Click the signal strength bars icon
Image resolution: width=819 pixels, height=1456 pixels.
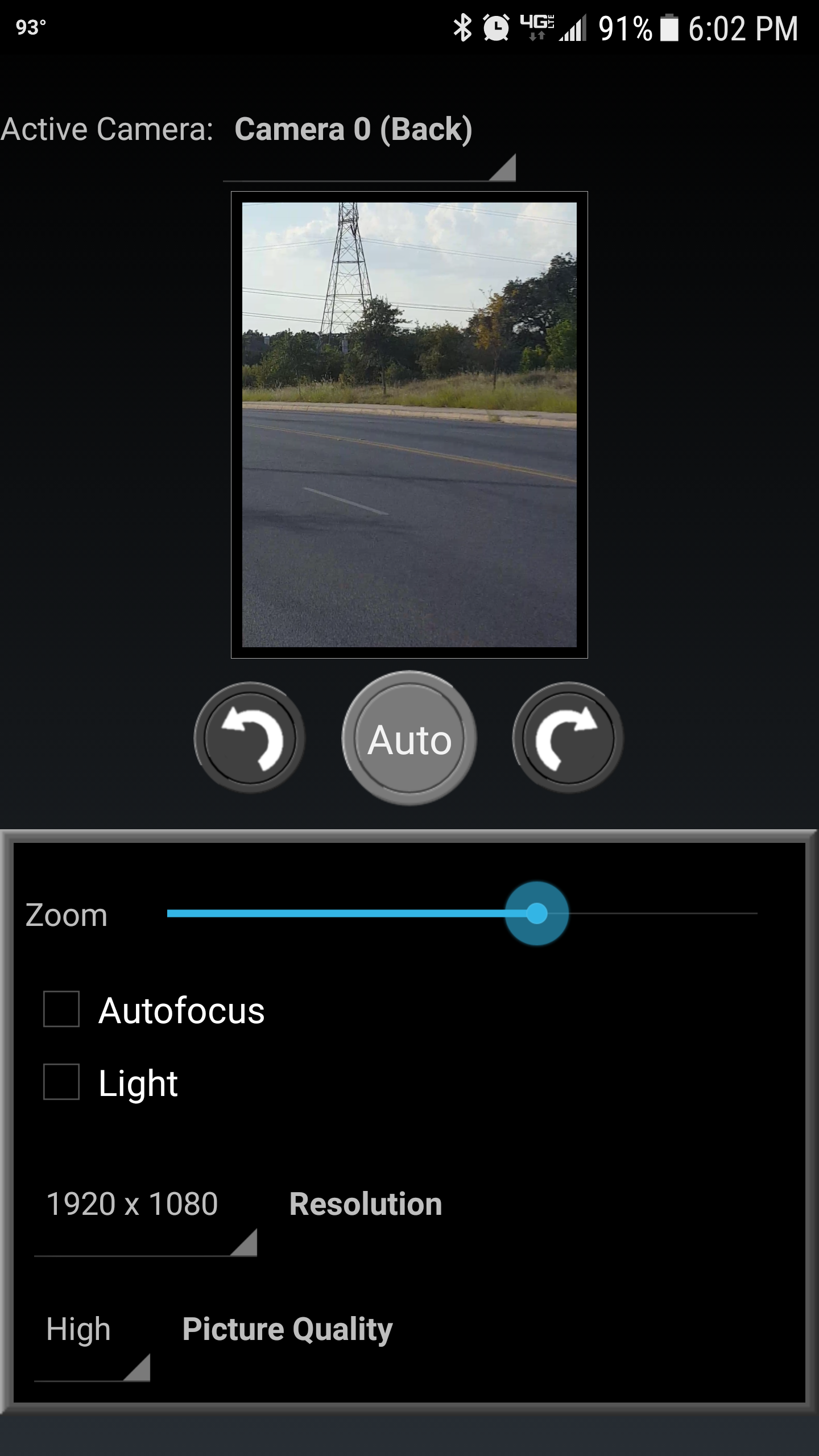[x=574, y=27]
